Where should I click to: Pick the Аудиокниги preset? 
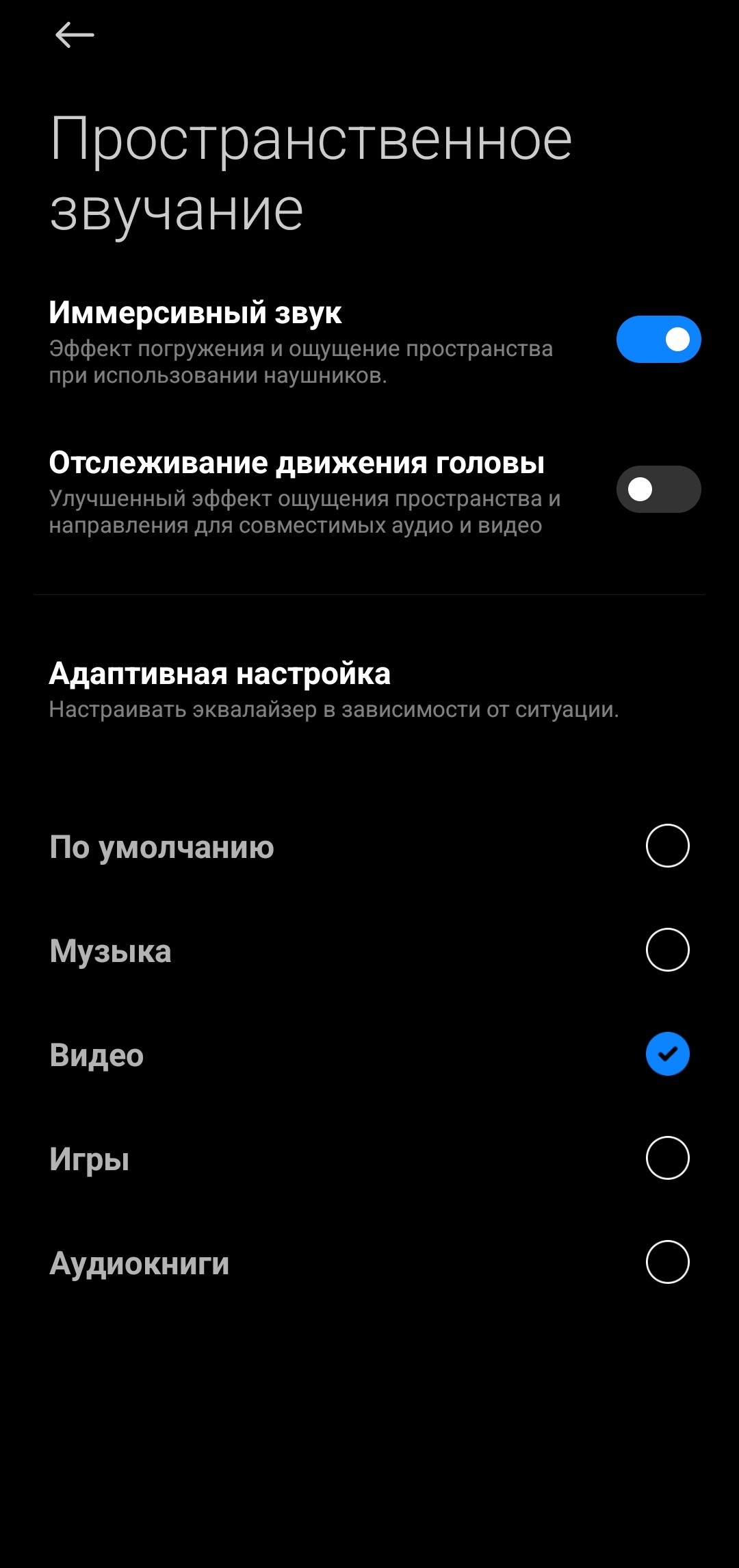(667, 1262)
